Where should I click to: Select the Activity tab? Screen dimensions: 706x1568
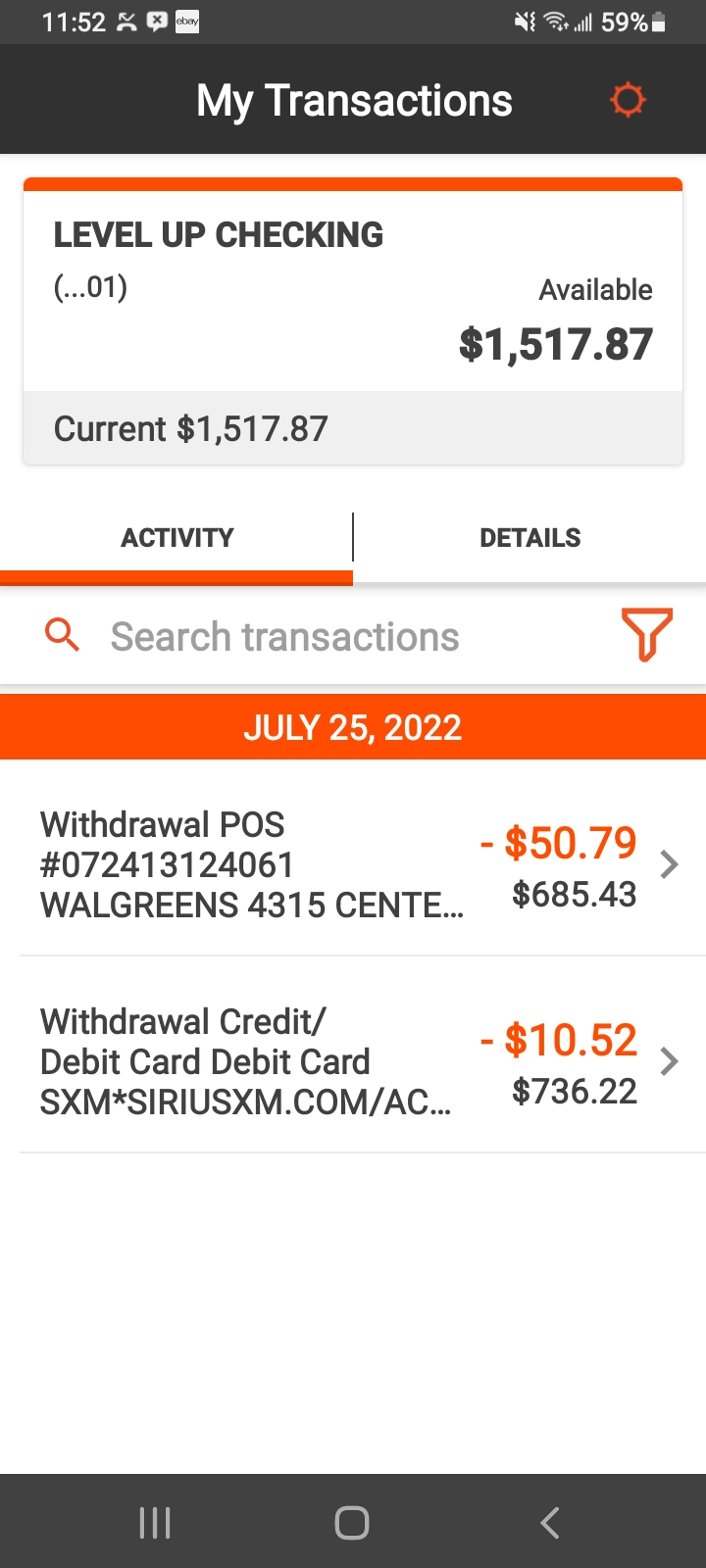176,537
